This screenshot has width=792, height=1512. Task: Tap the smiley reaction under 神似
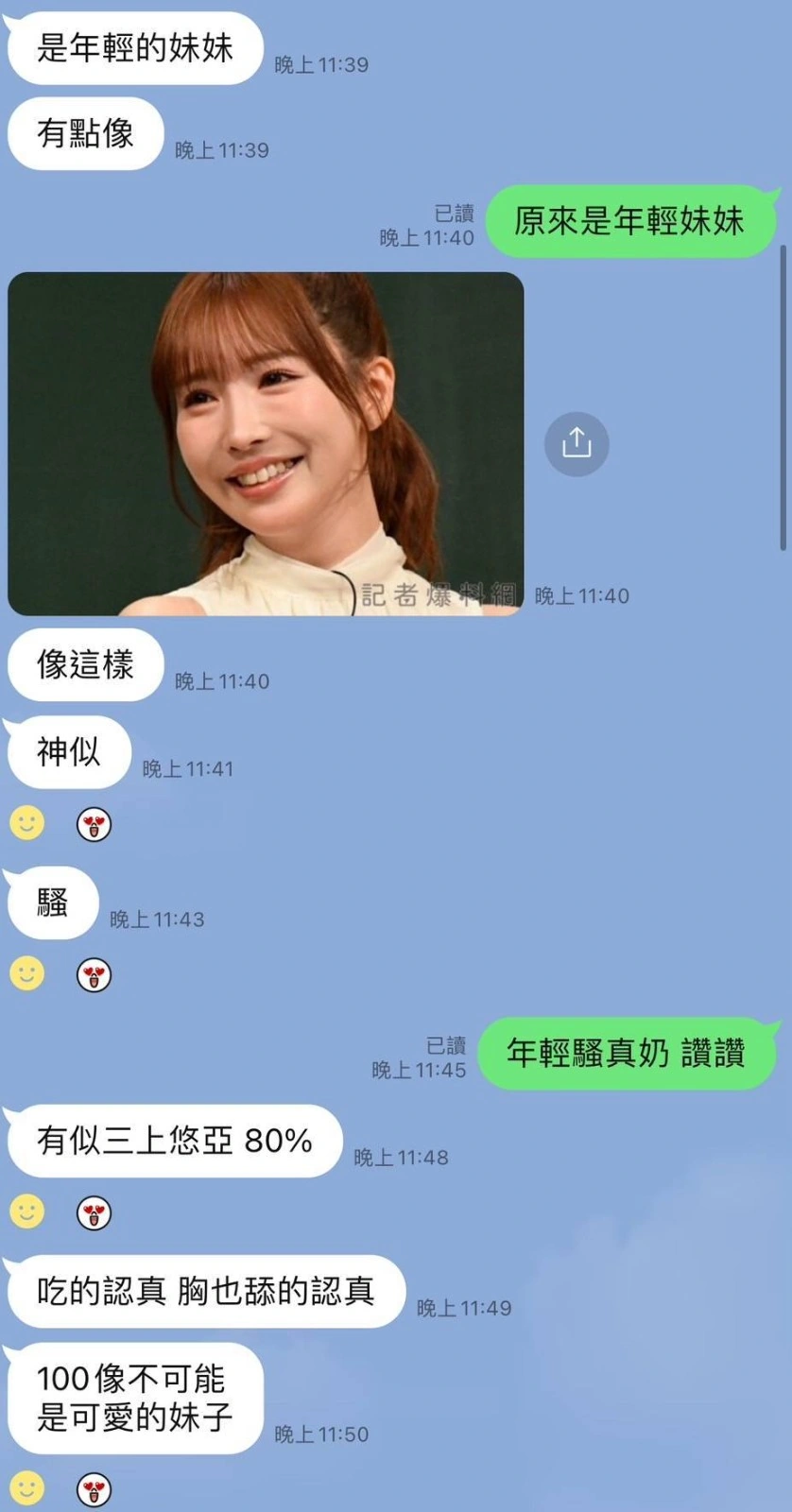point(26,823)
